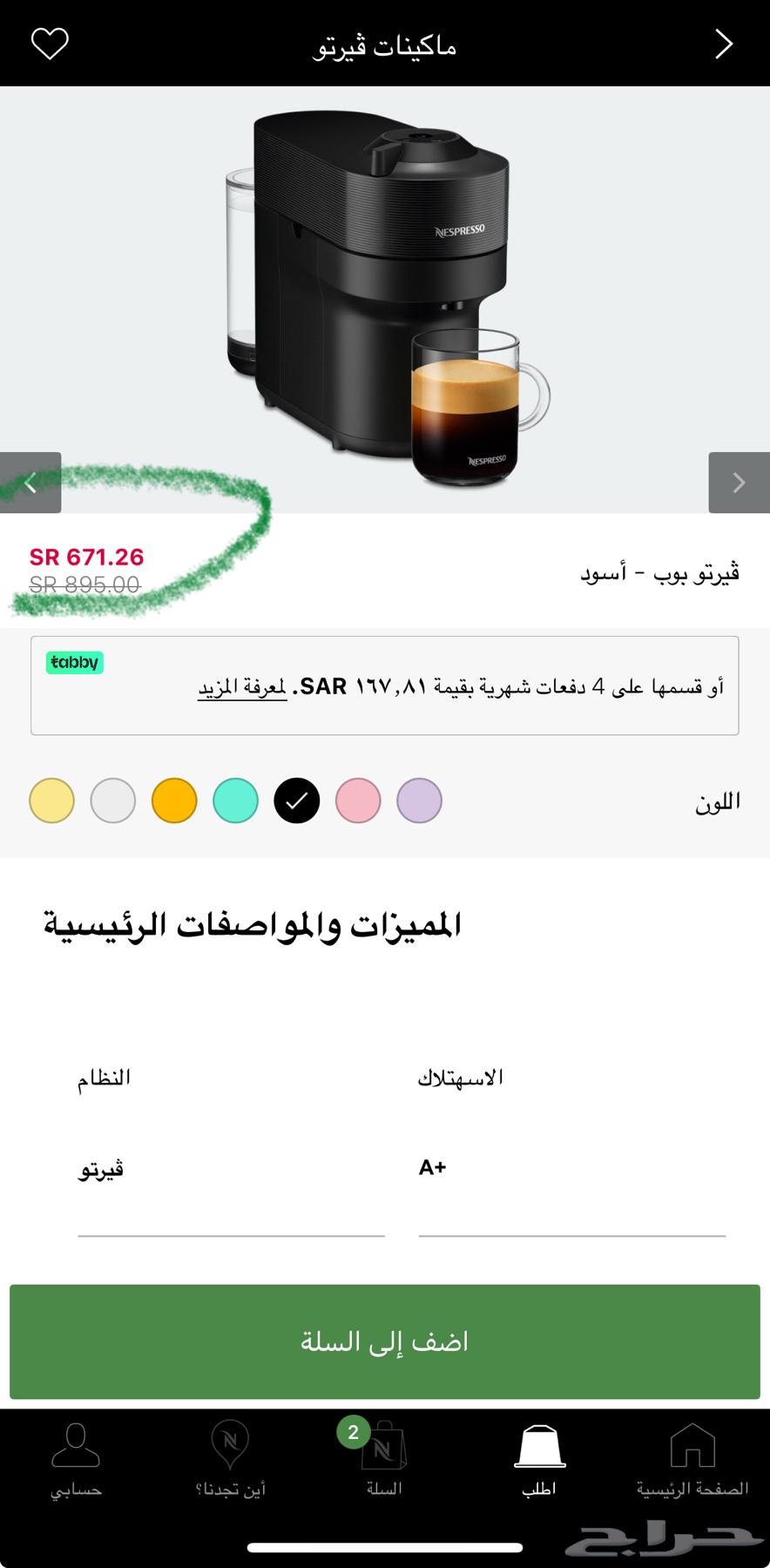The width and height of the screenshot is (770, 1568).
Task: Choose the pink machine color
Action: coord(358,800)
